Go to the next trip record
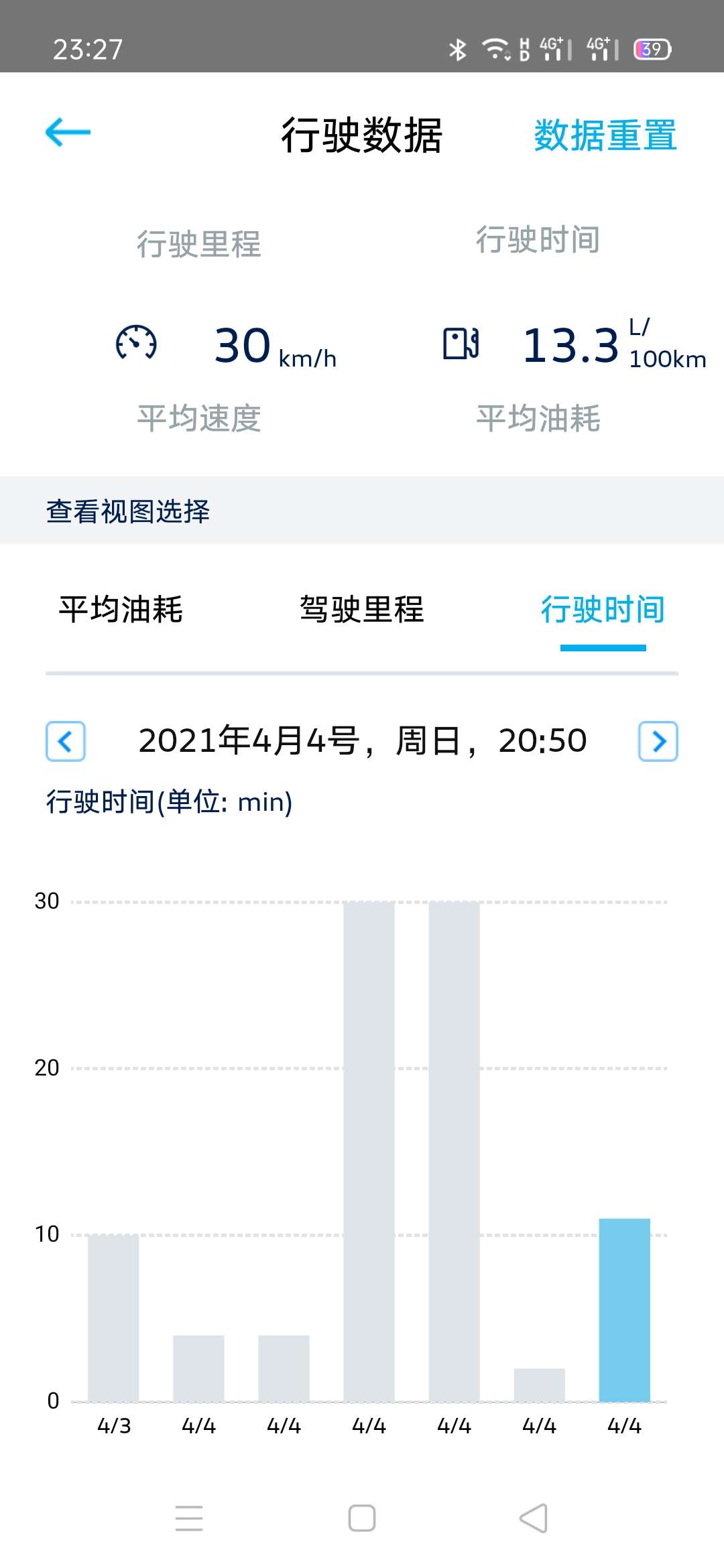 658,741
